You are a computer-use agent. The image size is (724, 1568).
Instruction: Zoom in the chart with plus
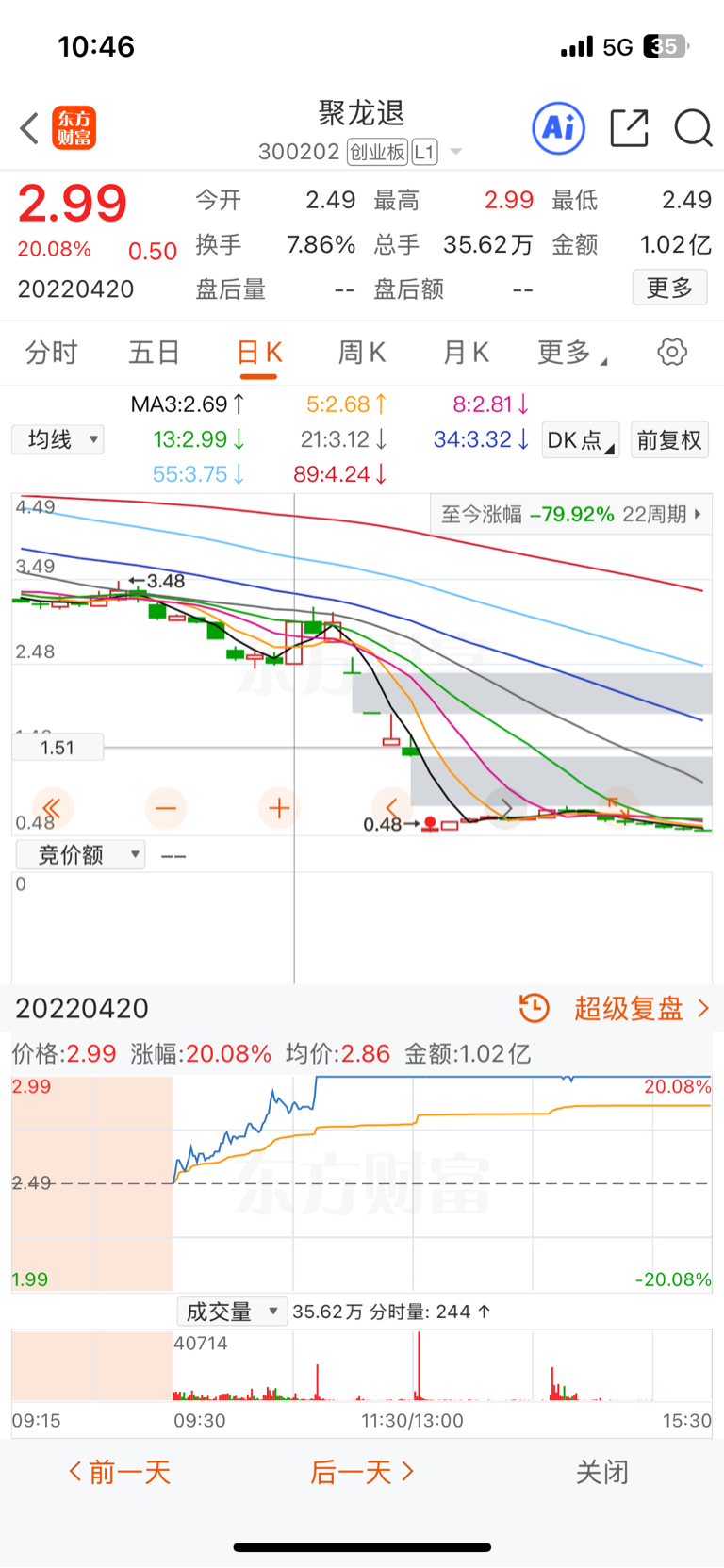[279, 808]
